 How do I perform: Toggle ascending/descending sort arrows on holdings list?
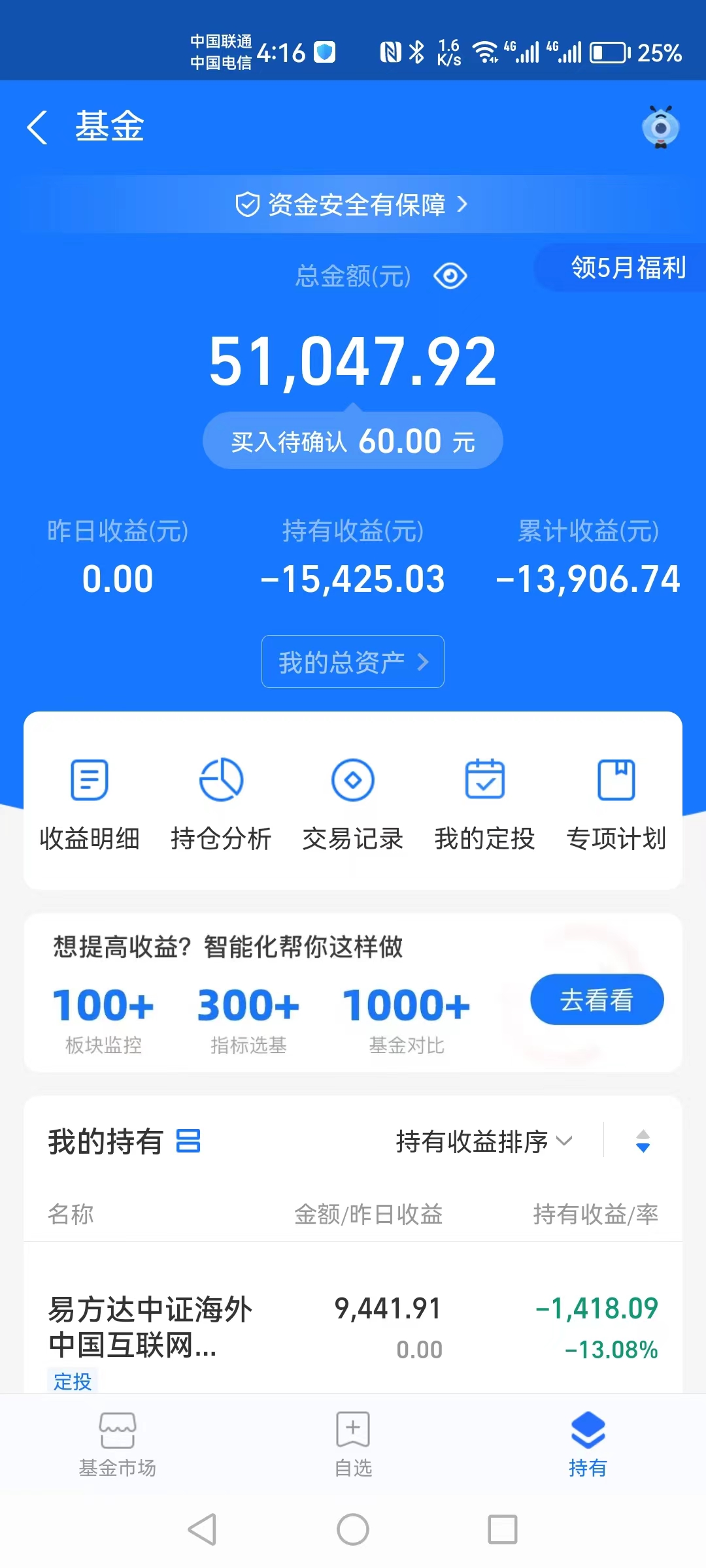pyautogui.click(x=643, y=1141)
